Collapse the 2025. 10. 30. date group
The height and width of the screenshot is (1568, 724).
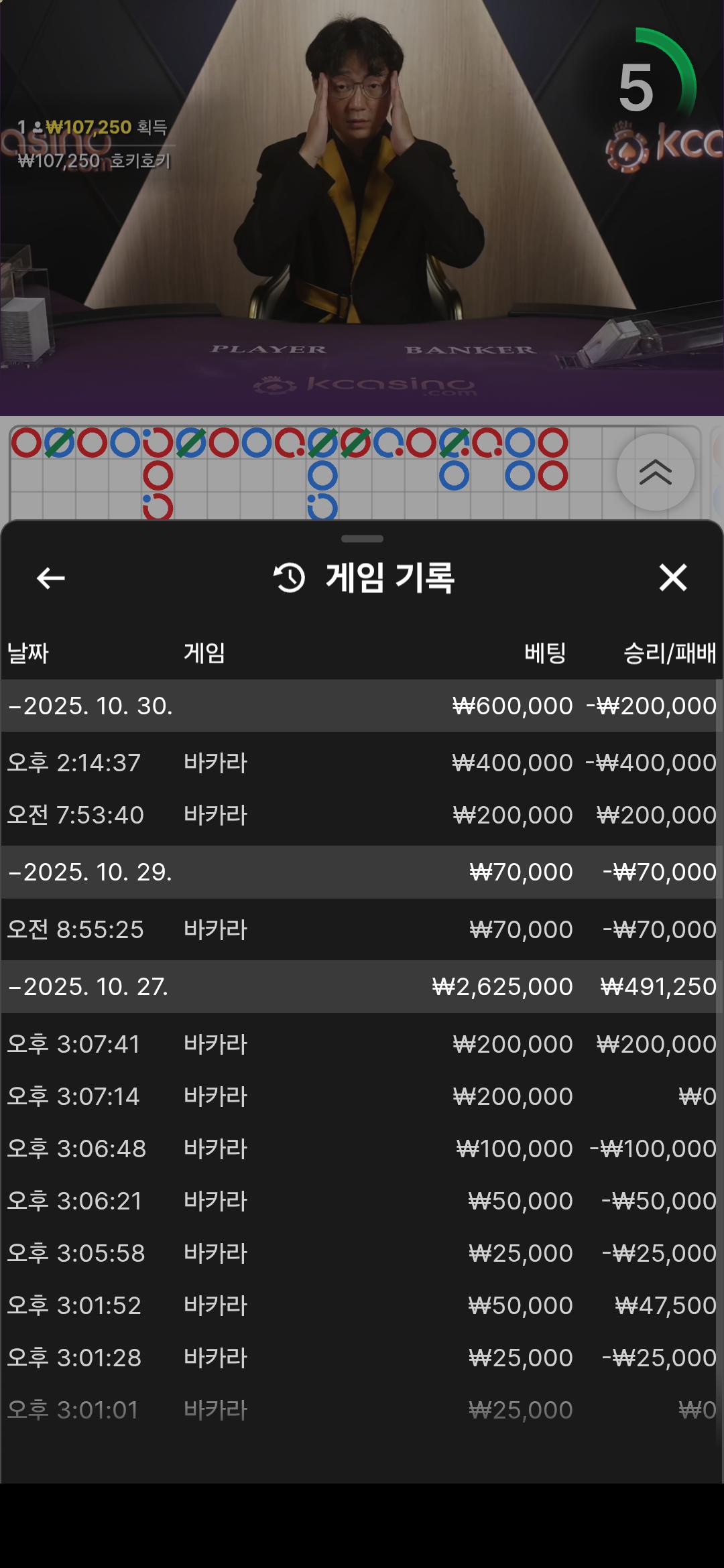(91, 706)
